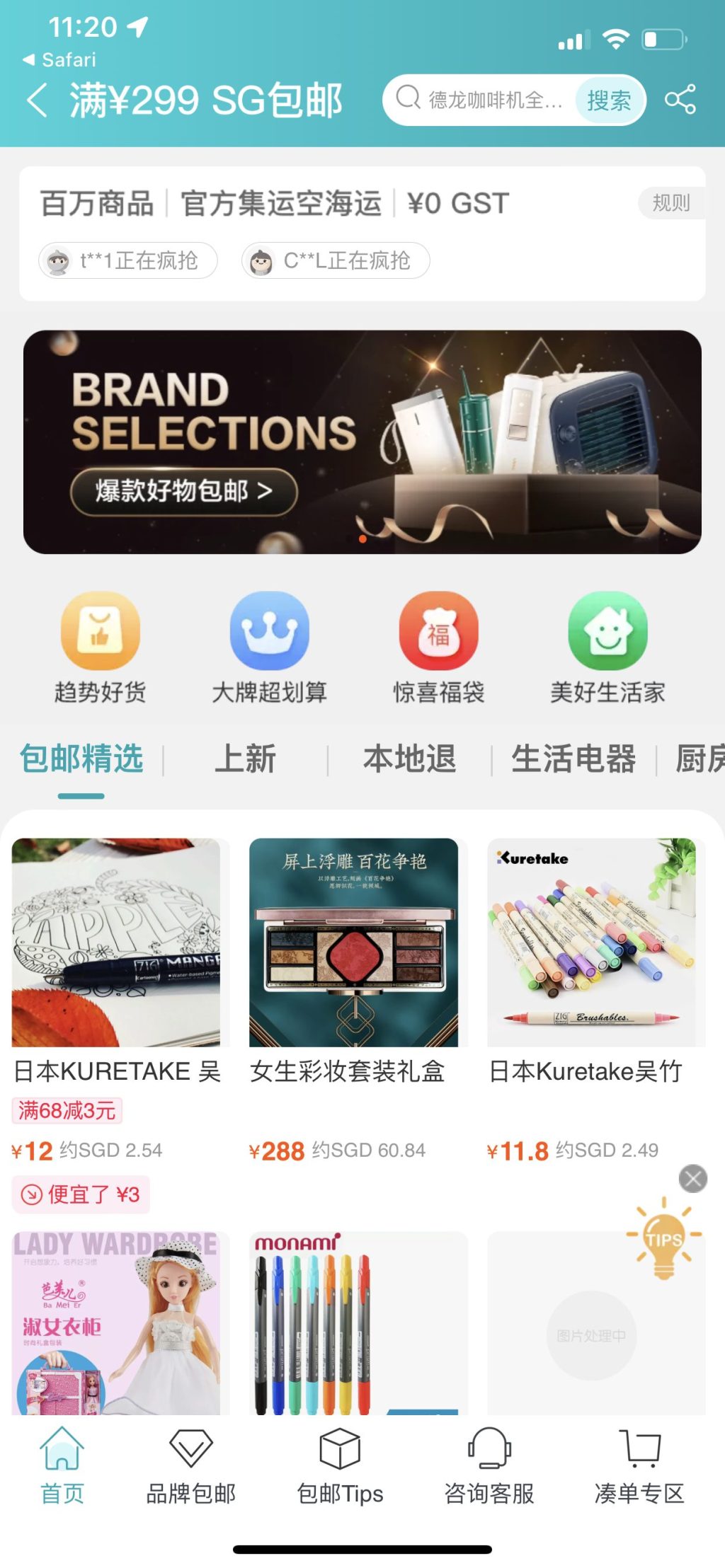Go back with the top-left arrow
The image size is (725, 1568).
point(37,100)
